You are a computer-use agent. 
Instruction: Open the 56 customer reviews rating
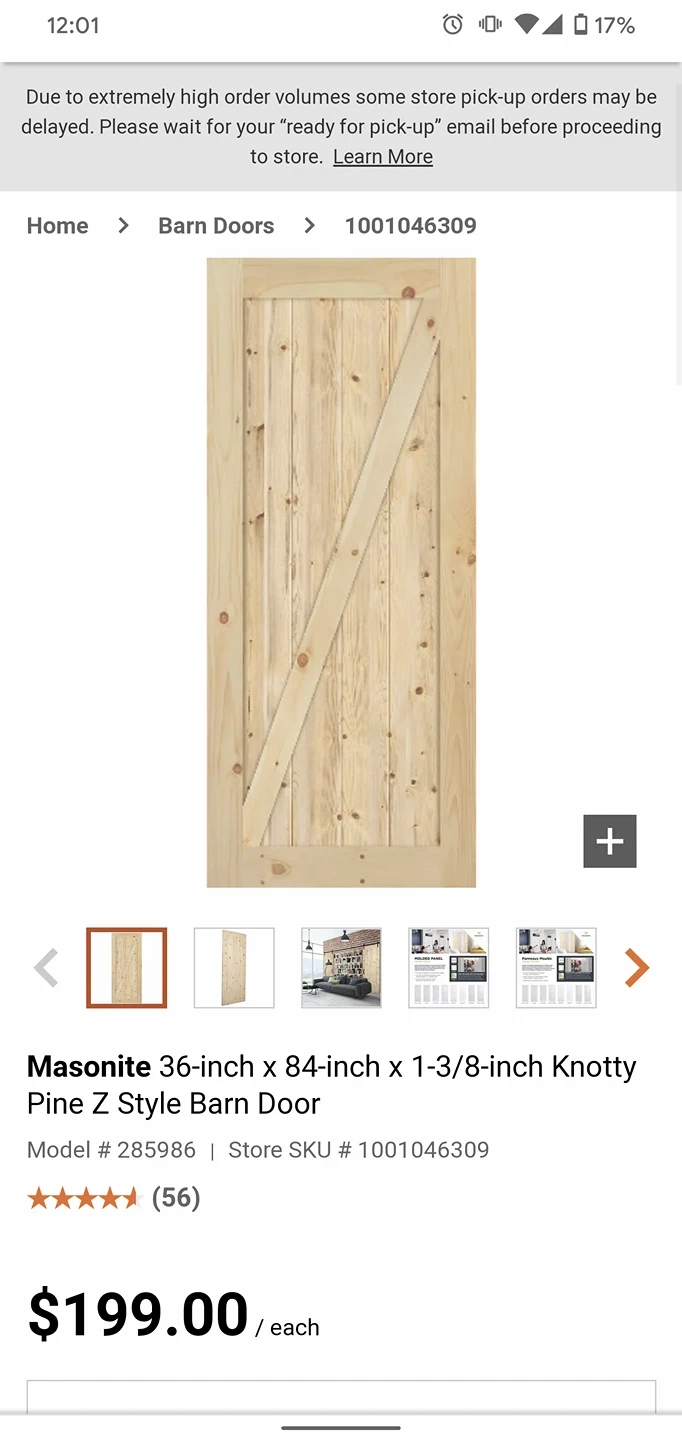[114, 1198]
